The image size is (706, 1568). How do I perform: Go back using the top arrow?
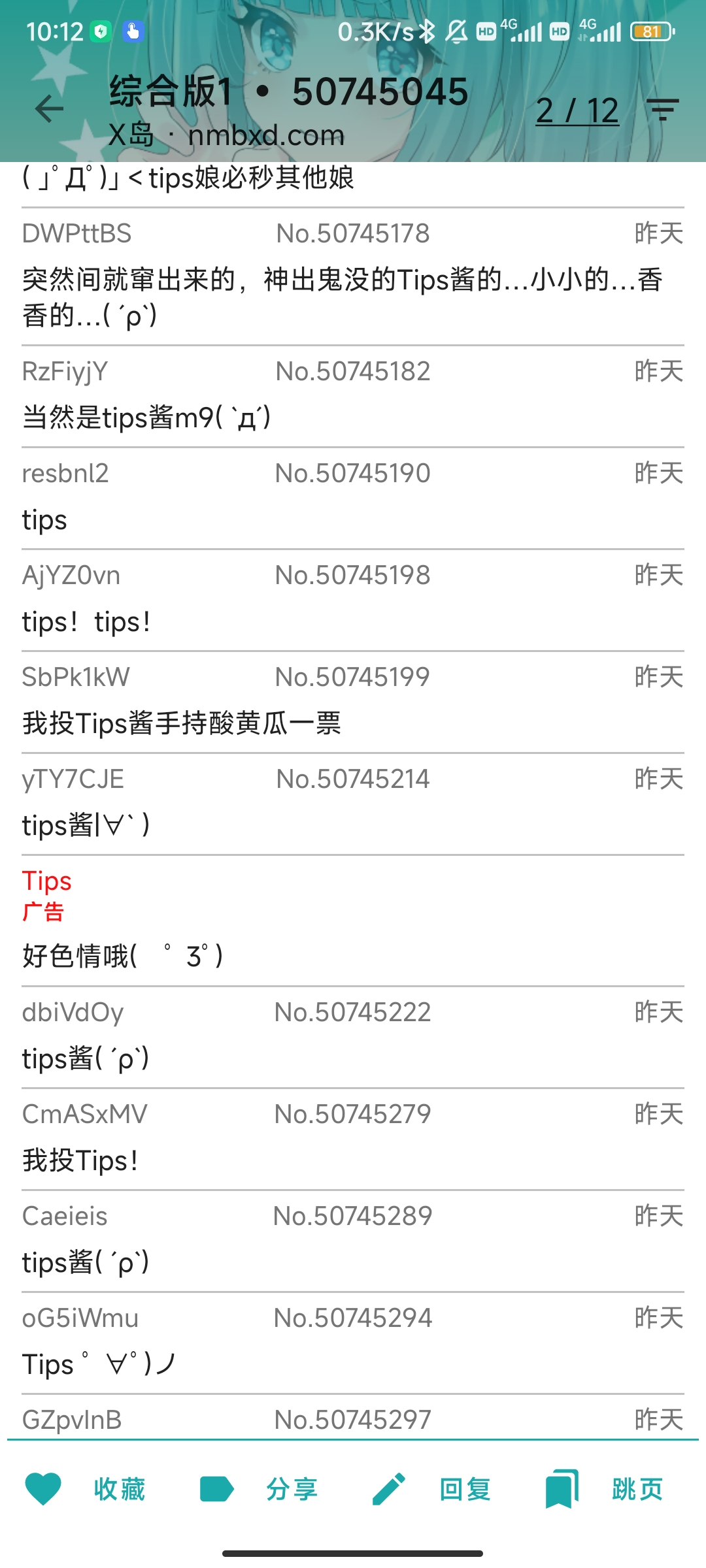(x=50, y=108)
